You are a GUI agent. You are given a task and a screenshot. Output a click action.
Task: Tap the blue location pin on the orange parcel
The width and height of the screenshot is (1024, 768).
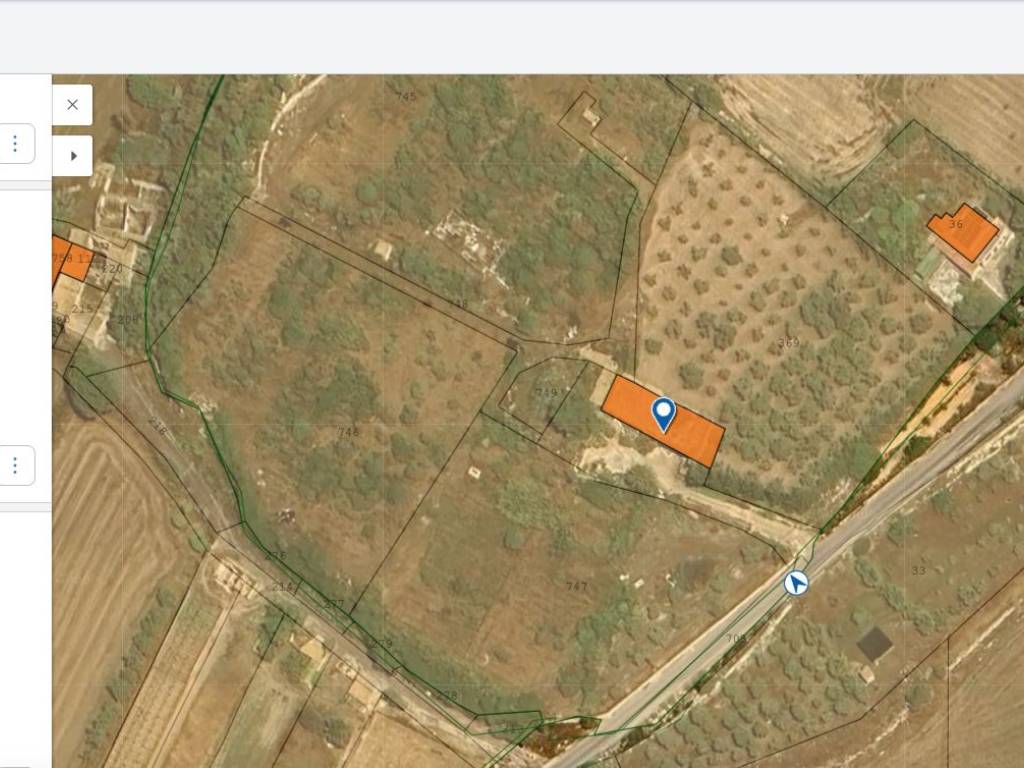(x=663, y=413)
